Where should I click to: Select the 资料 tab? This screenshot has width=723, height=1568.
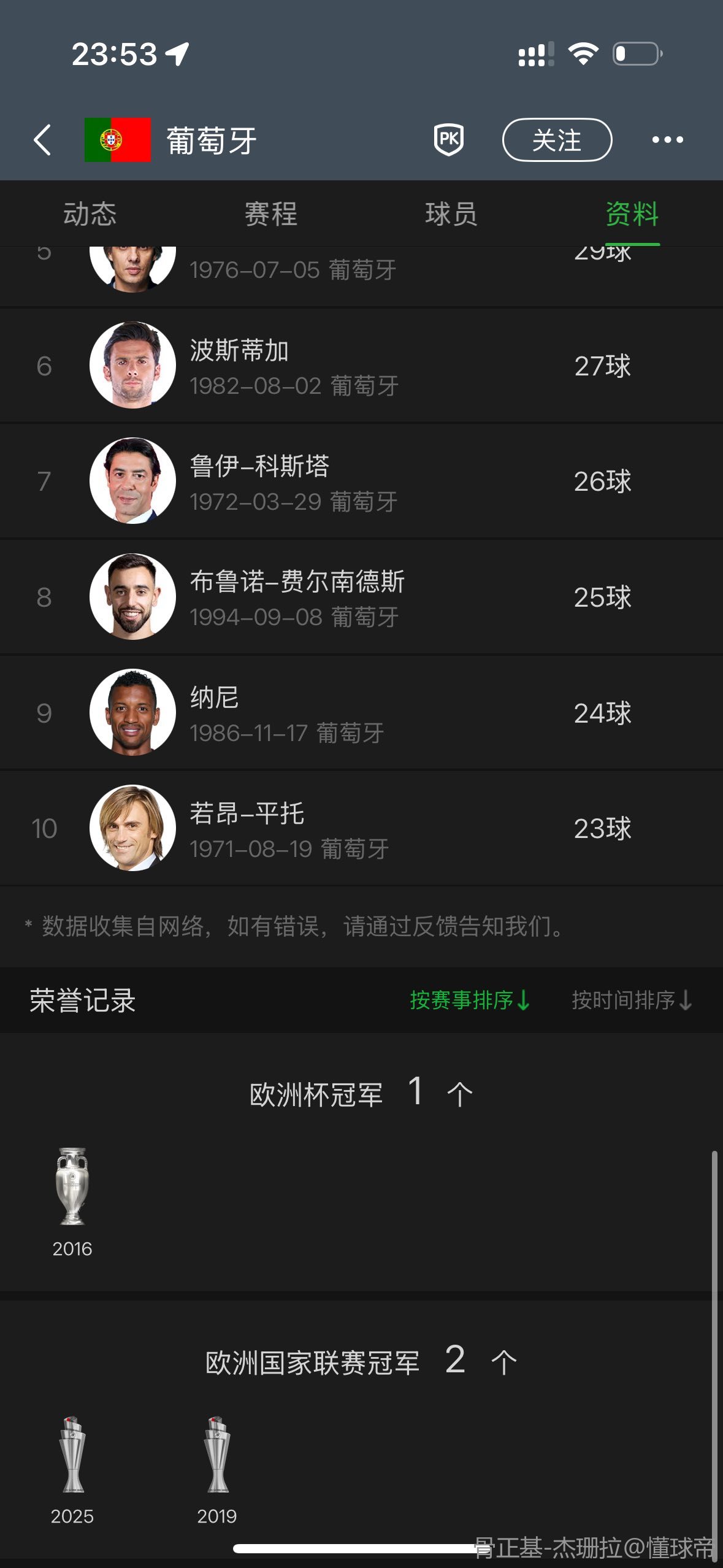[x=632, y=214]
